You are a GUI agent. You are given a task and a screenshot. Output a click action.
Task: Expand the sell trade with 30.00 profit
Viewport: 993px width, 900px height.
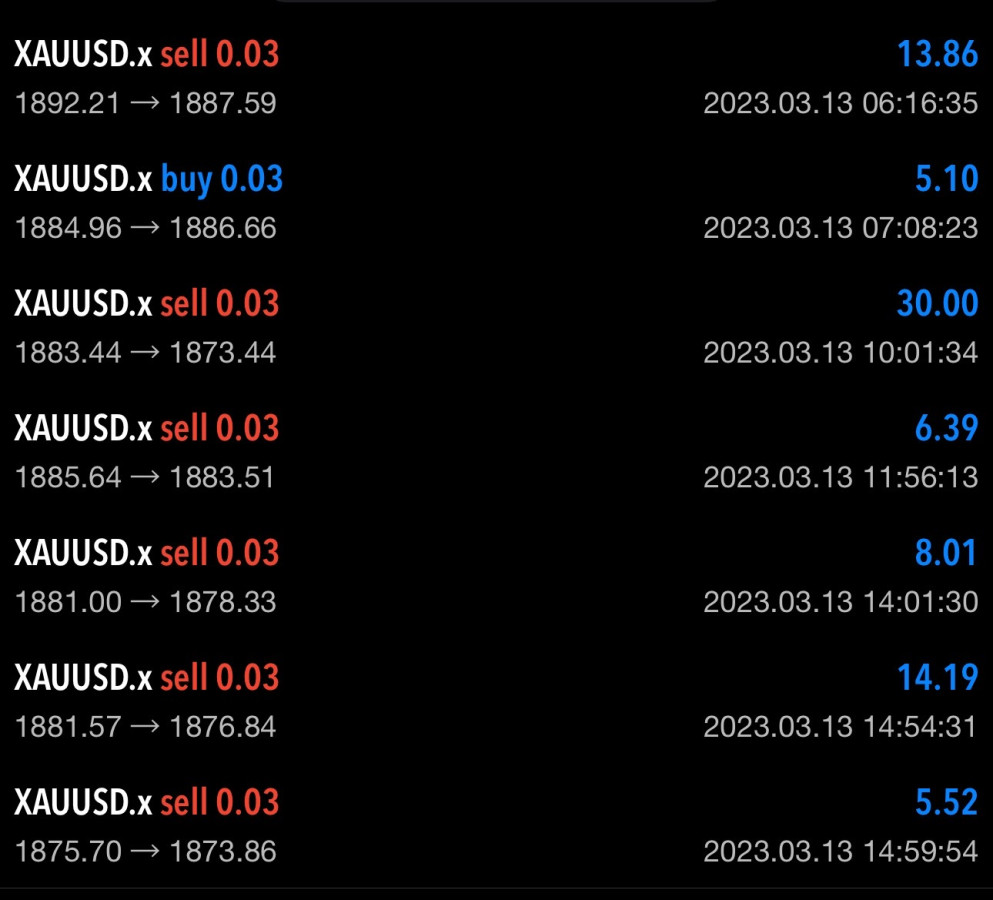coord(496,327)
